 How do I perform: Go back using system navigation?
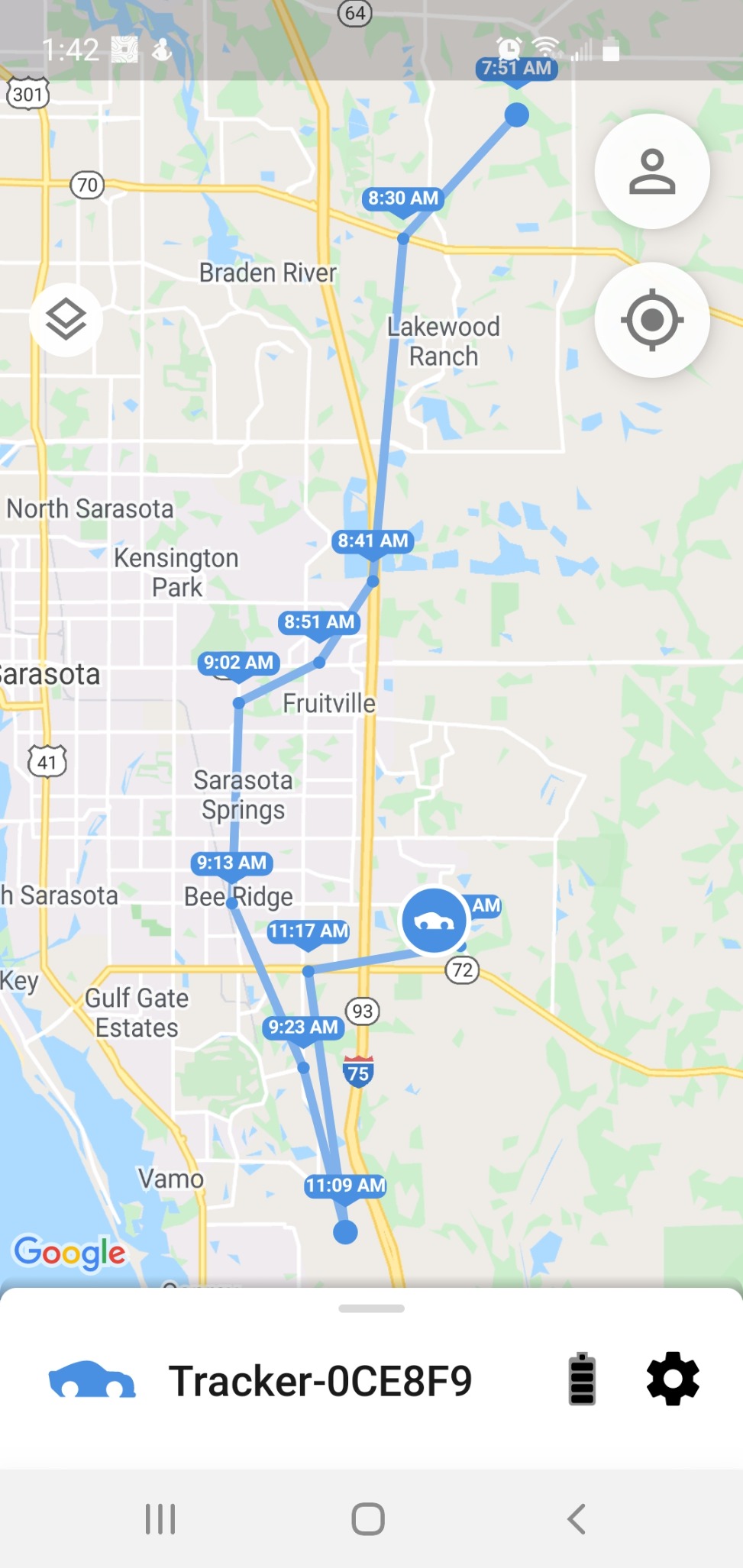click(x=577, y=1519)
